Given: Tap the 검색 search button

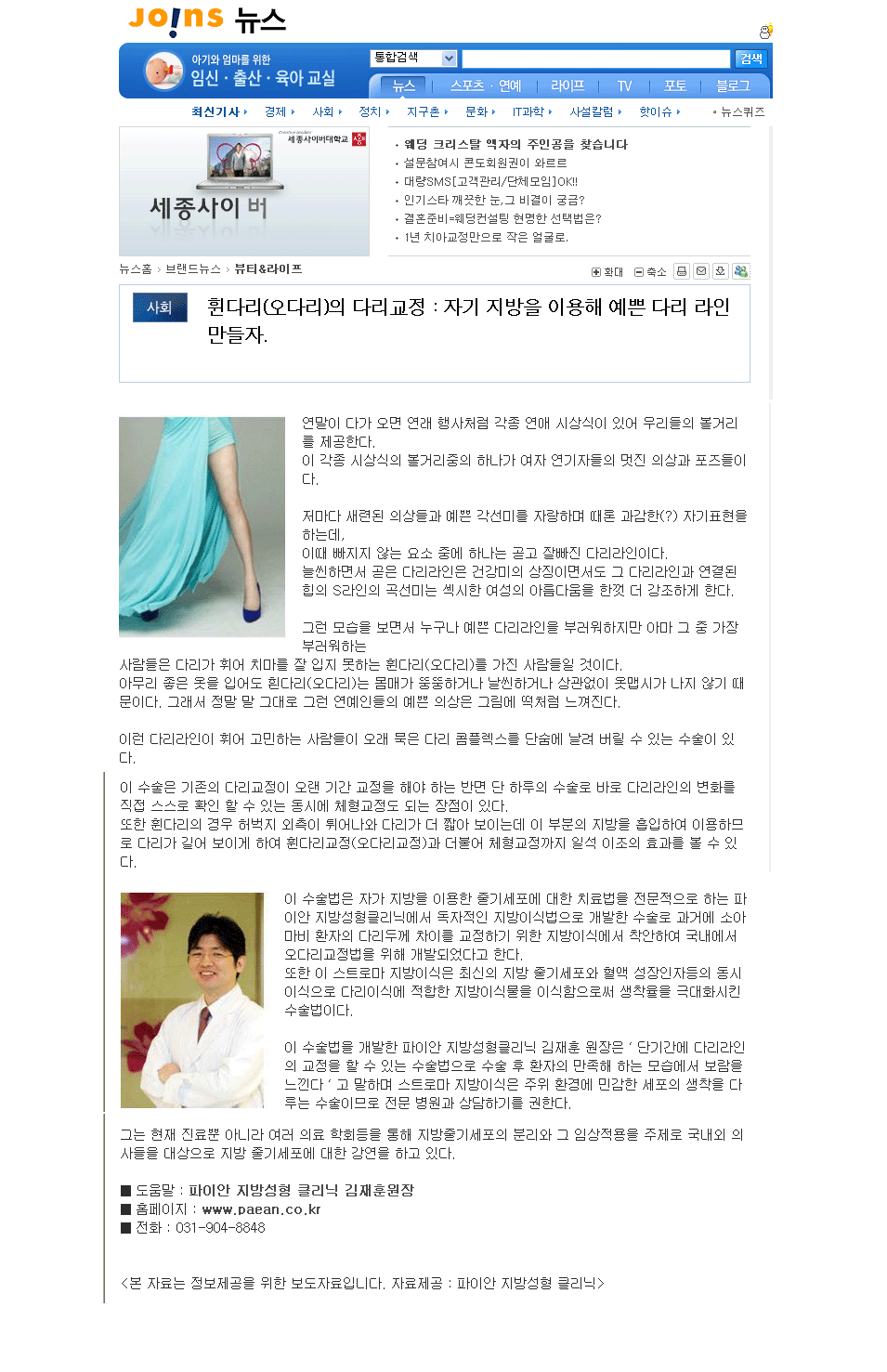Looking at the screenshot, I should click(750, 59).
